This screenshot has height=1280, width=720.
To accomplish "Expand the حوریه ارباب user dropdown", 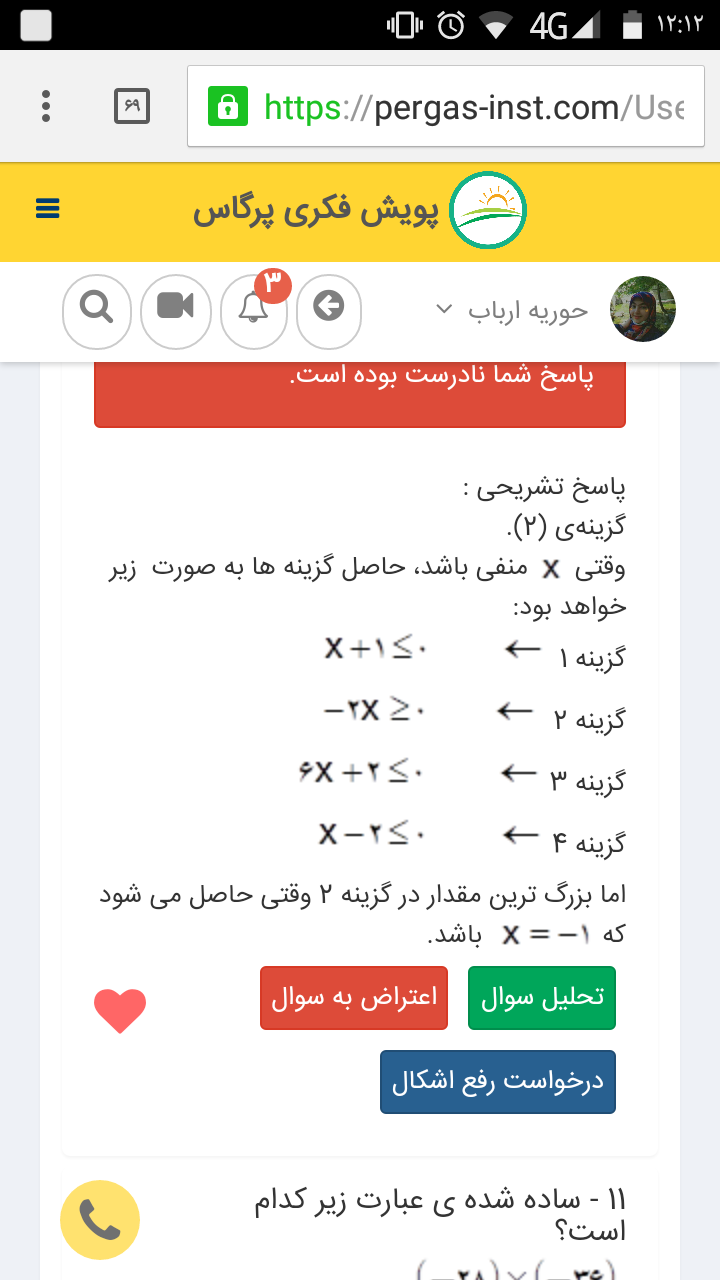I will tap(512, 310).
